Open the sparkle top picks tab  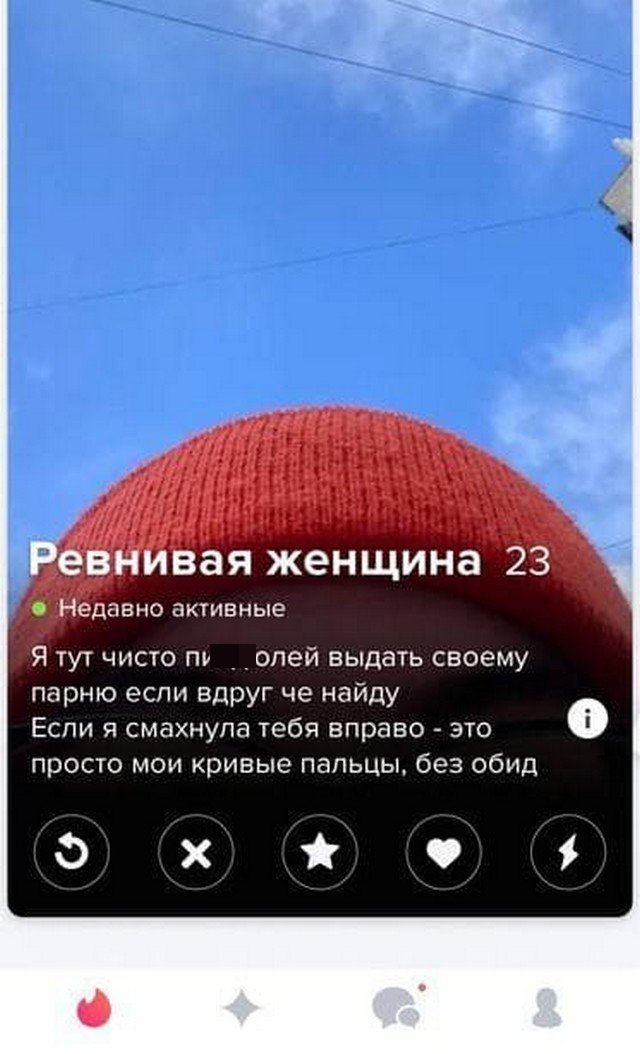point(242,1007)
